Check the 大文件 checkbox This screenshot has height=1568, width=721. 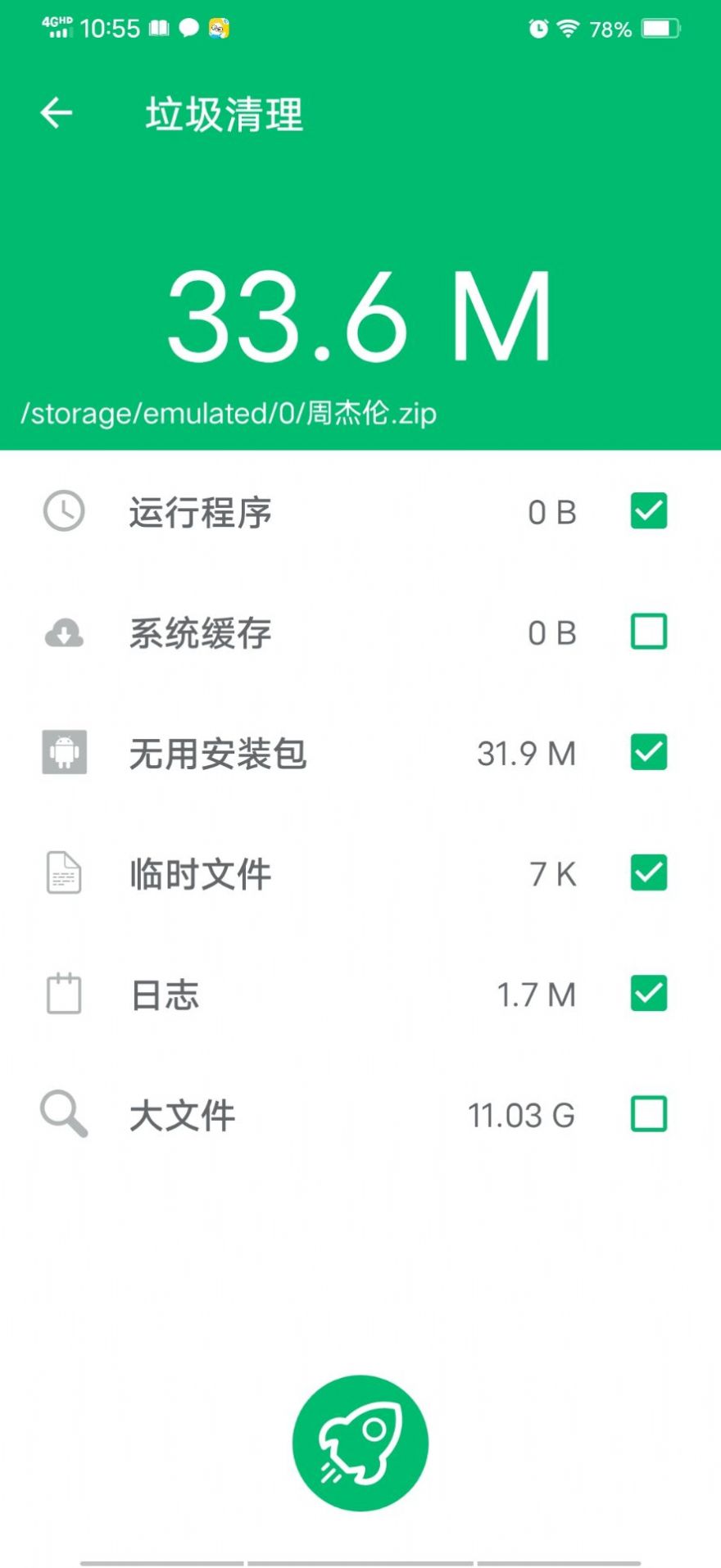(x=648, y=1113)
